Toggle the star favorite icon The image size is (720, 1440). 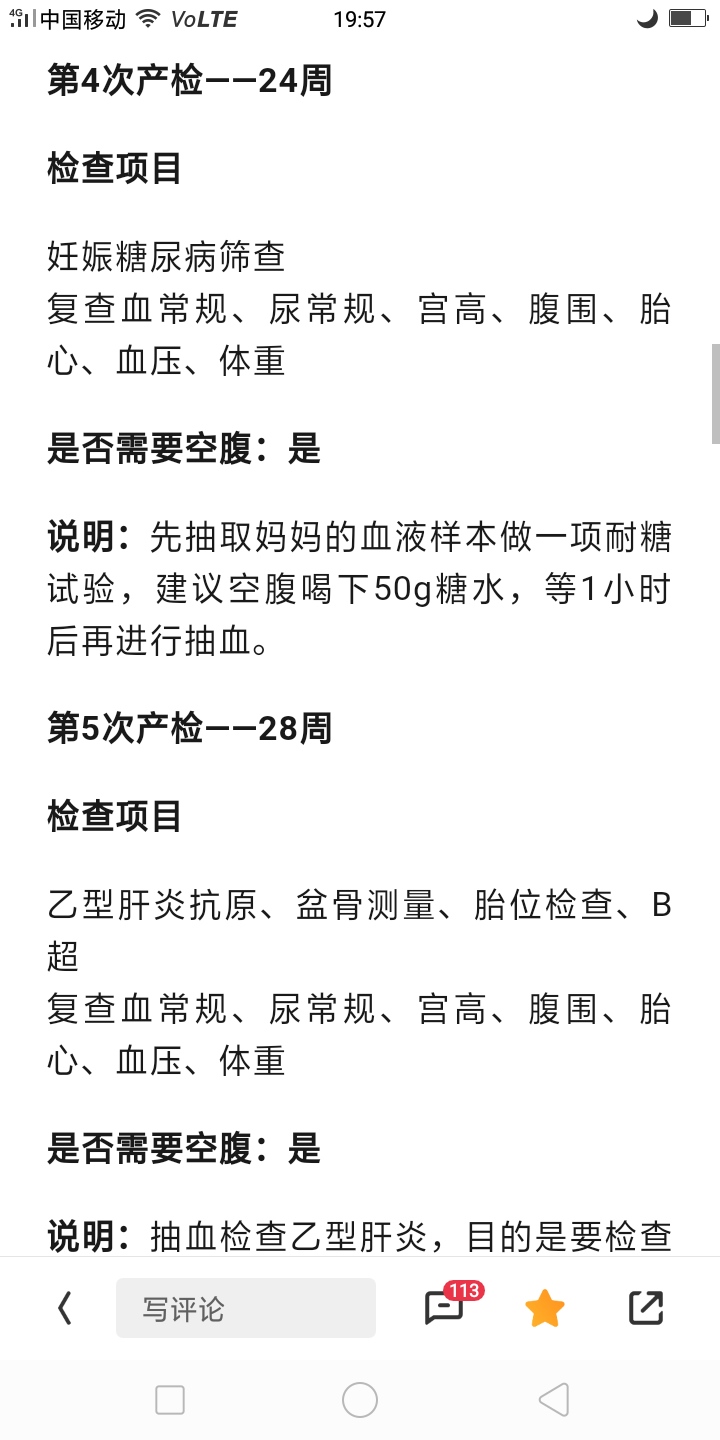click(545, 1308)
